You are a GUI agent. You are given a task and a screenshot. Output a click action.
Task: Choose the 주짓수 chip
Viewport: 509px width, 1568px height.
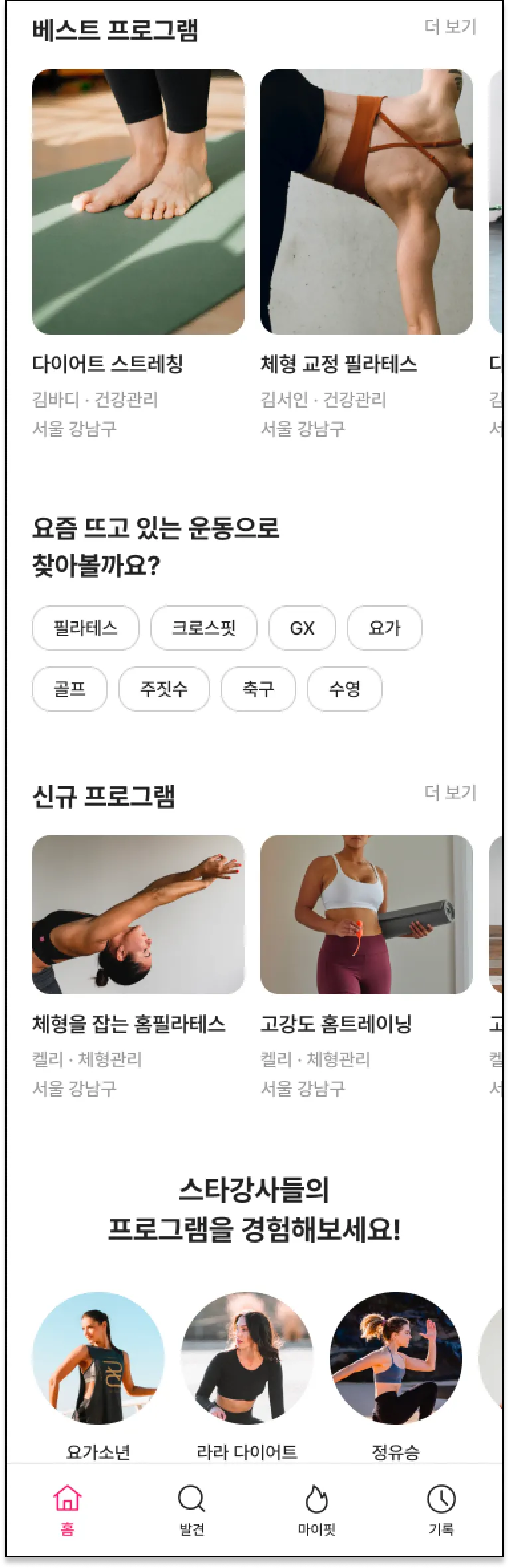[x=164, y=689]
